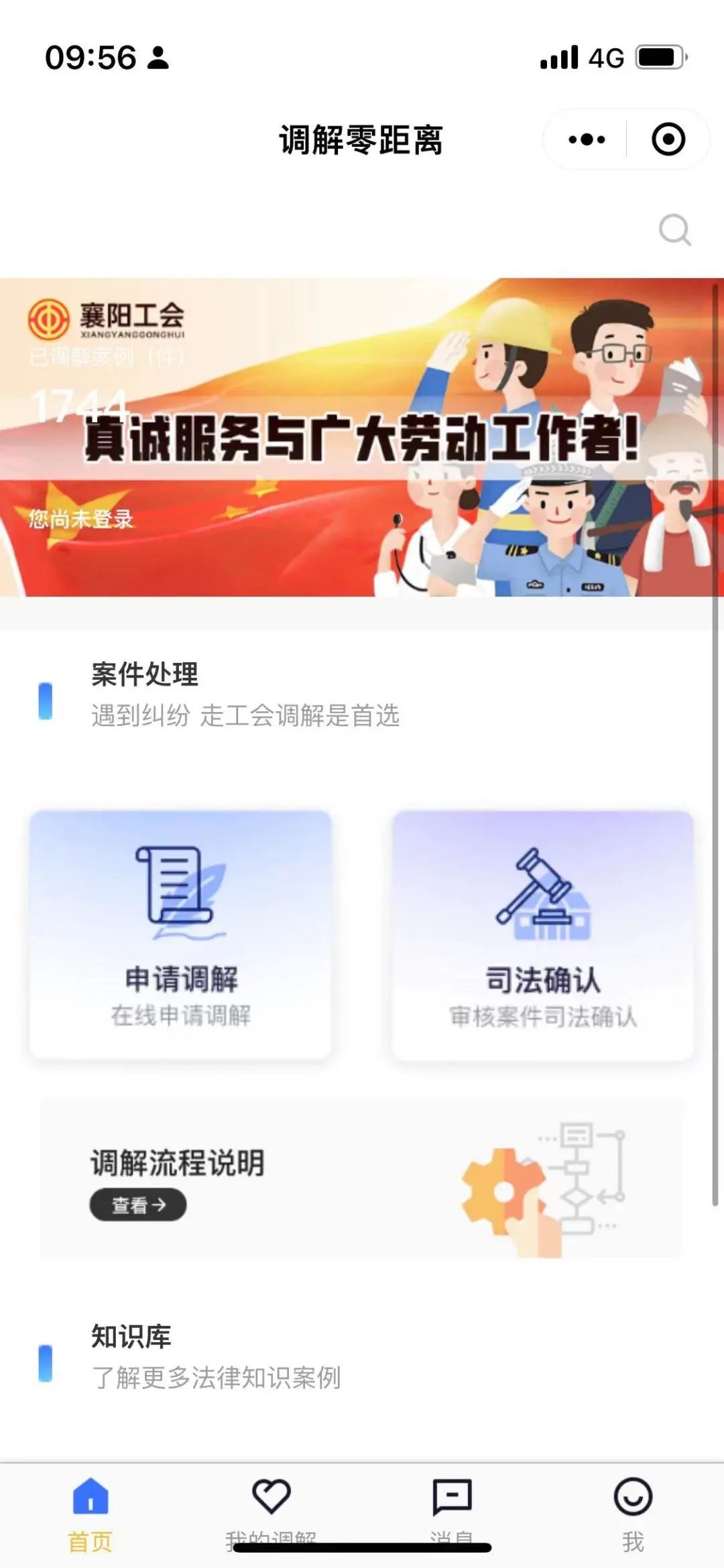Tap 查看 under 调解流程说明
Screen dimensions: 724x1568
138,1205
